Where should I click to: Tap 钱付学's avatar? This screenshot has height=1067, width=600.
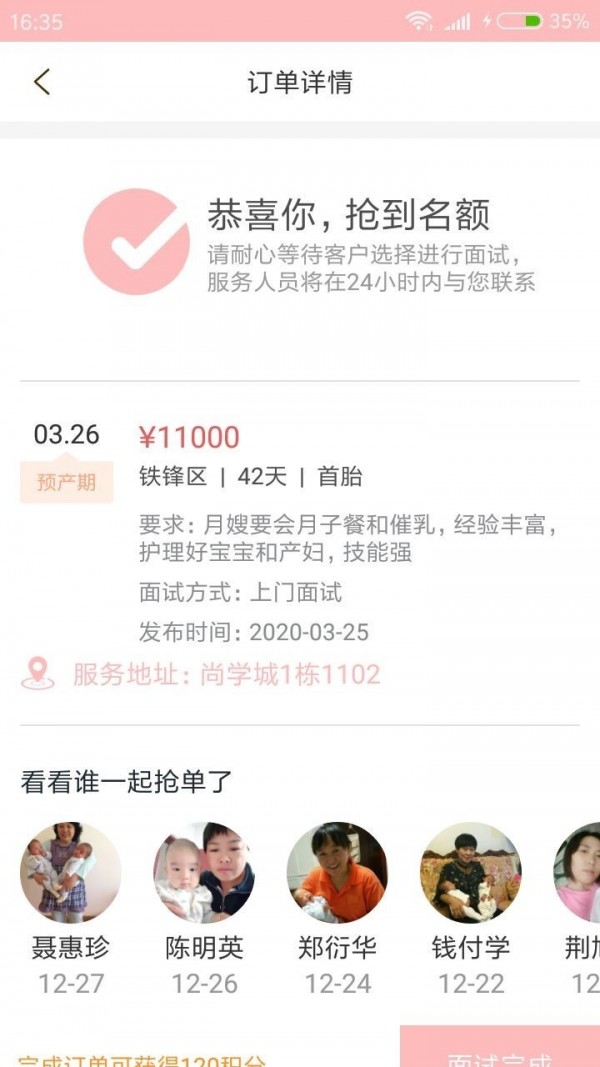(x=471, y=872)
